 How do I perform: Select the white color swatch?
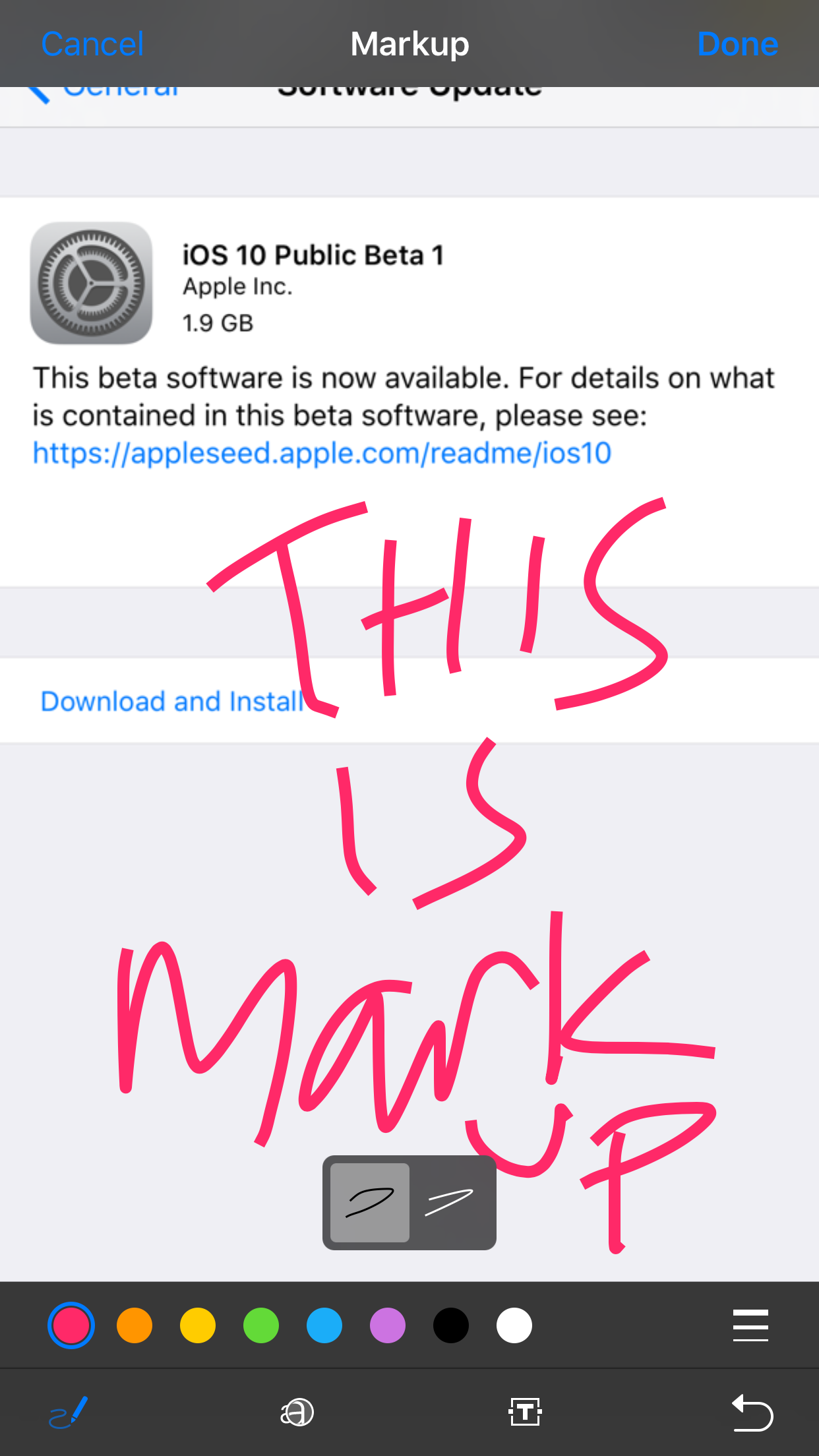(514, 1325)
